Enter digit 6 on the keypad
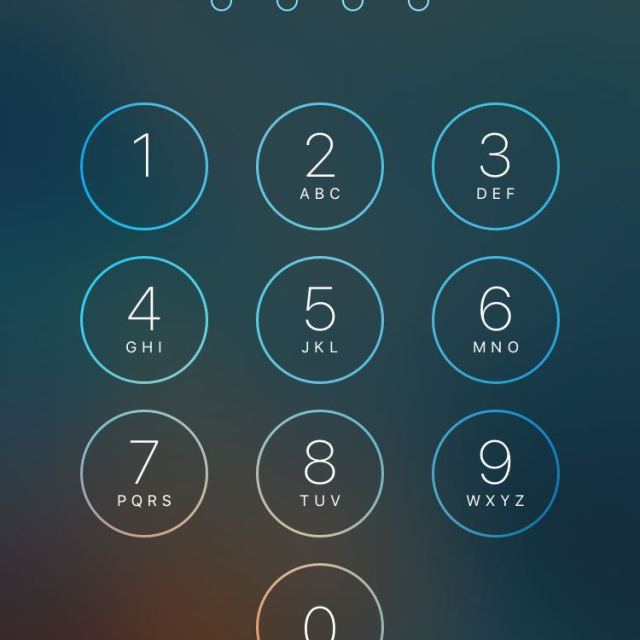This screenshot has width=640, height=640. [x=496, y=320]
